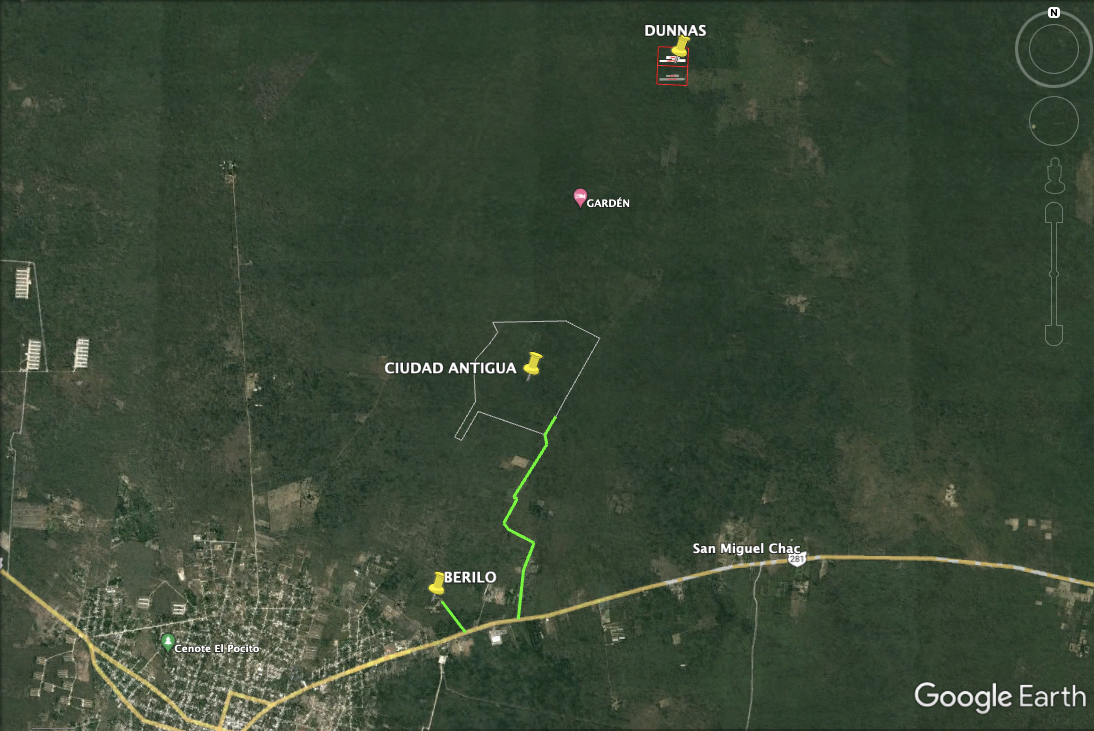Screen dimensions: 1094x731
Task: Open the GARDÉN pink place marker
Action: [x=579, y=197]
